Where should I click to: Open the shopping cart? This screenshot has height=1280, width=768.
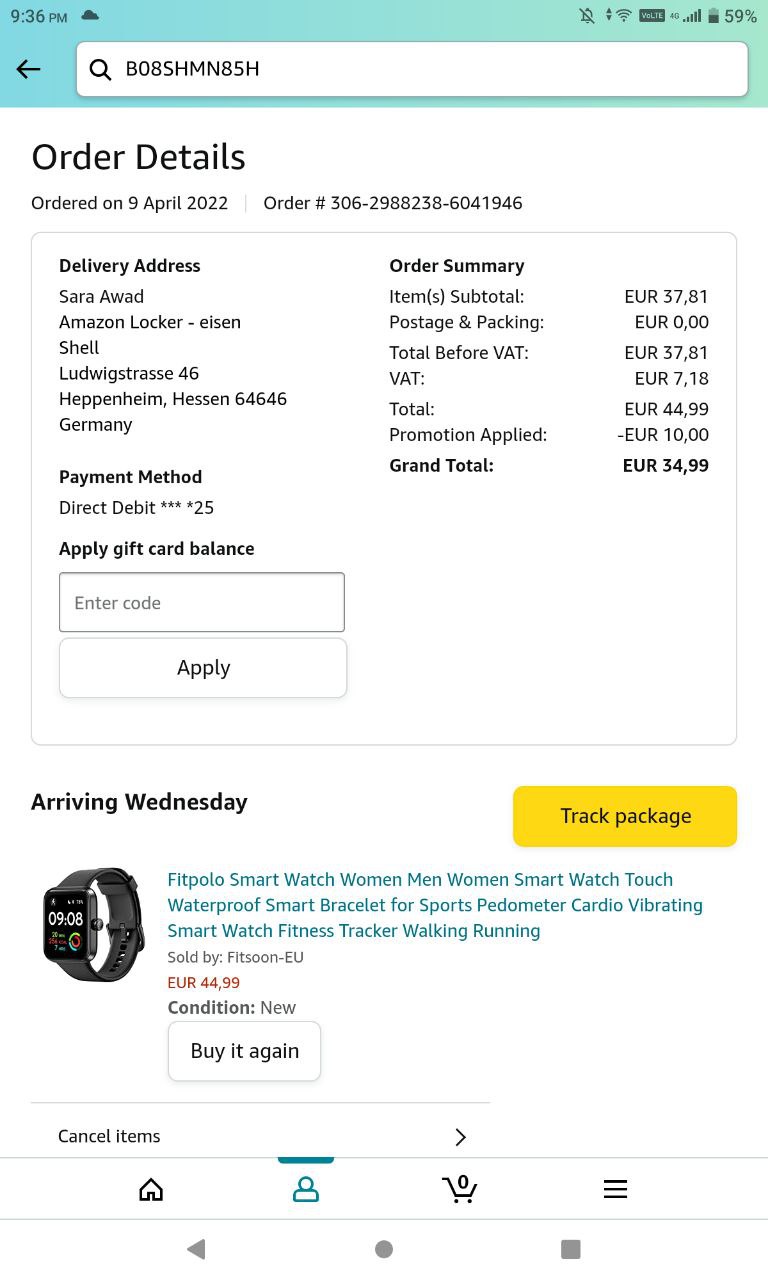(x=460, y=1189)
